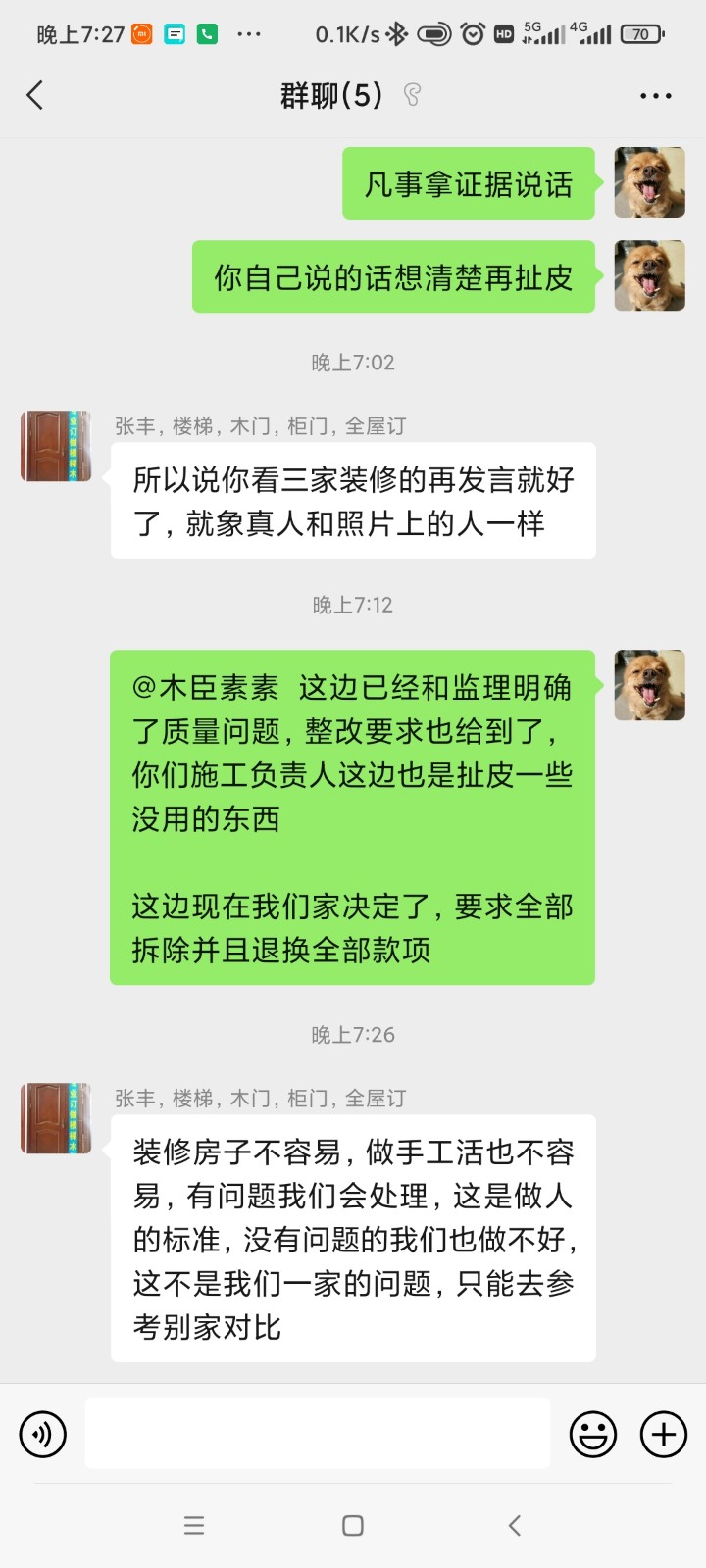The height and width of the screenshot is (1568, 706).
Task: Switch to voice message input
Action: click(x=43, y=1435)
